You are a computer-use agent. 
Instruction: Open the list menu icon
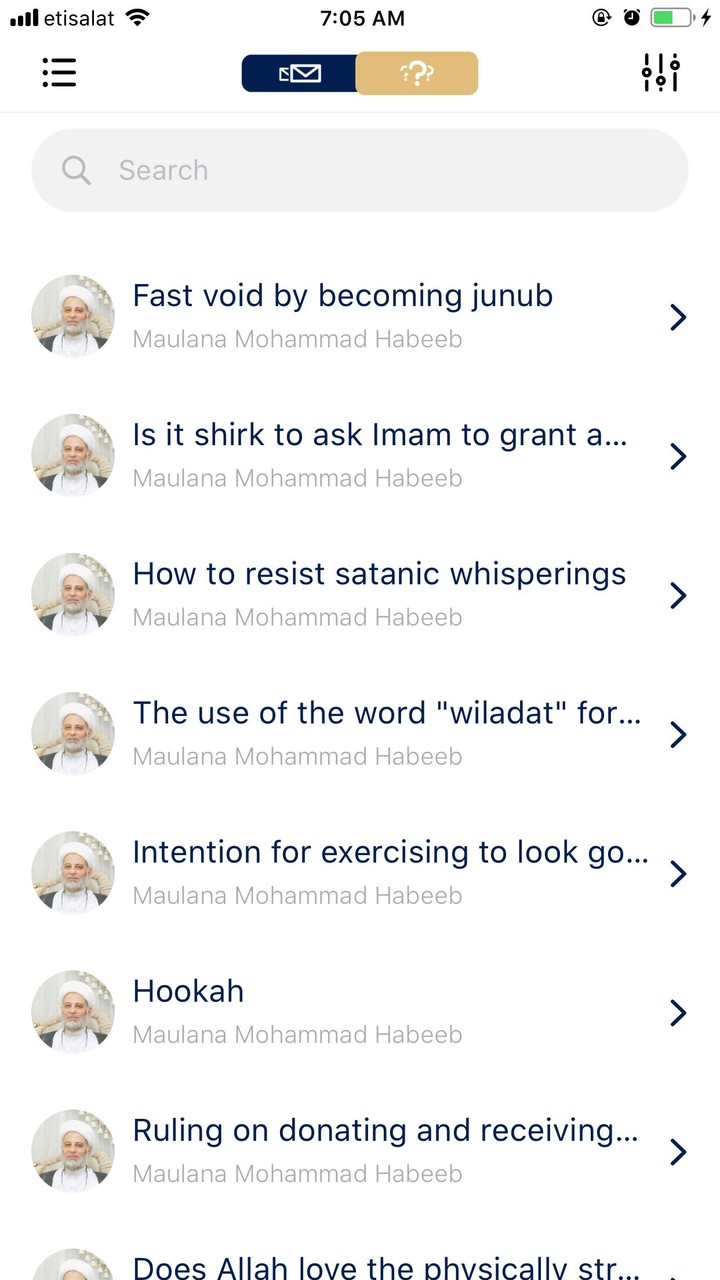point(59,73)
